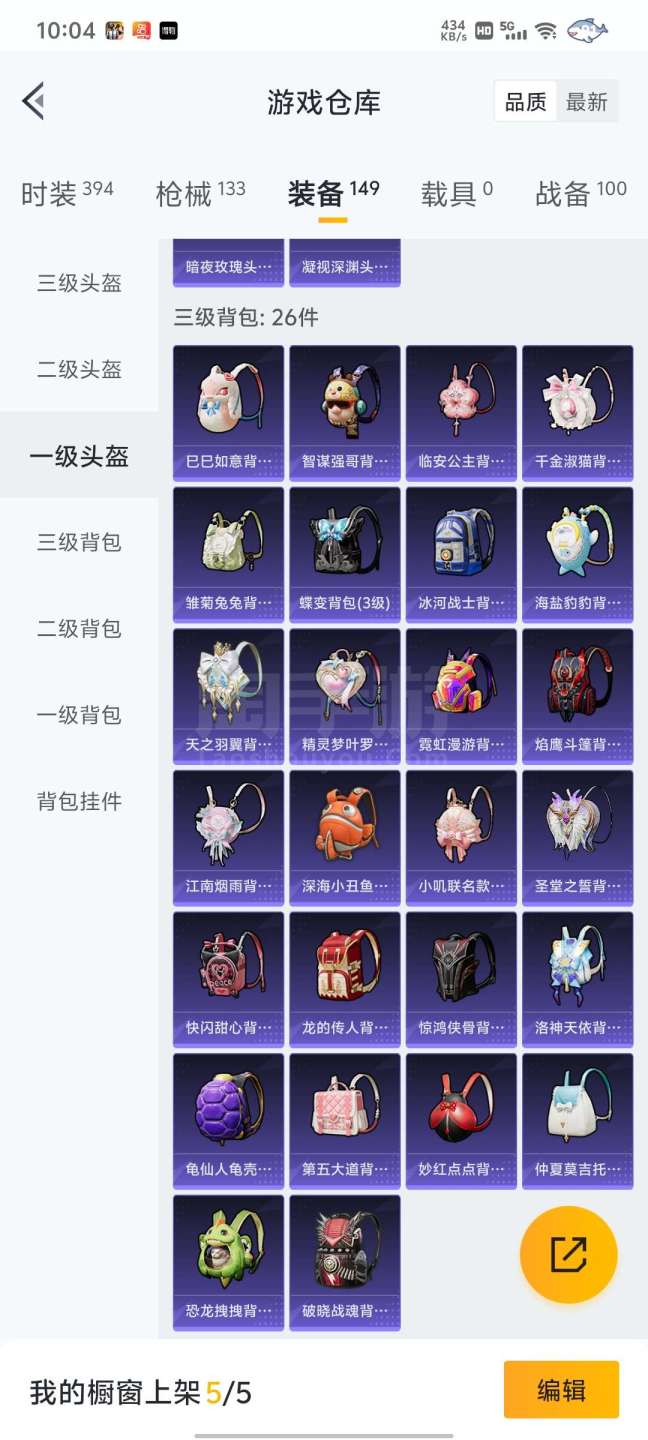This screenshot has height=1440, width=648.
Task: Sort warehouse by 最新
Action: coord(587,102)
